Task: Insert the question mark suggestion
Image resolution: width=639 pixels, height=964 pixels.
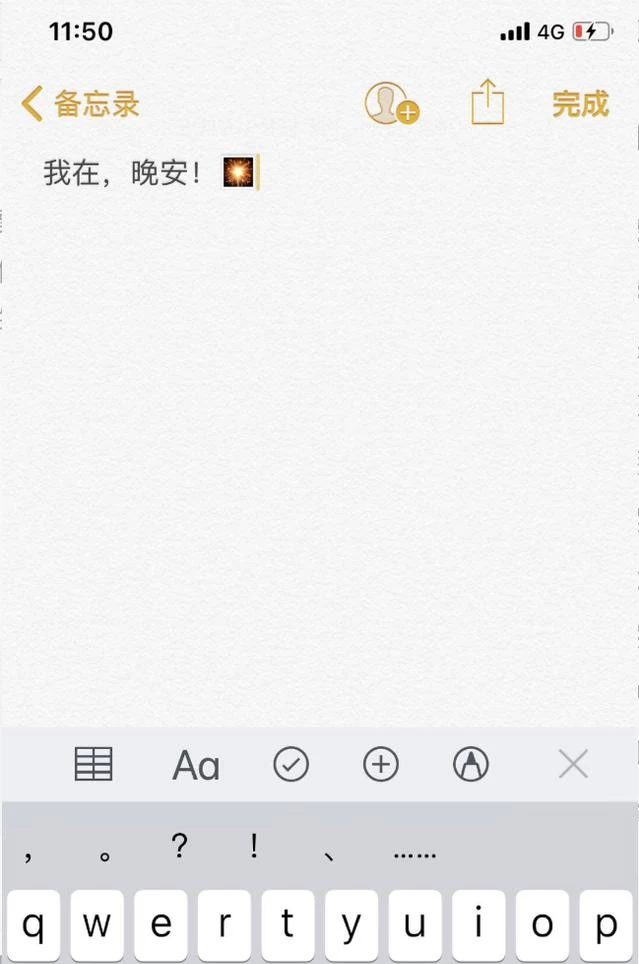Action: click(179, 848)
